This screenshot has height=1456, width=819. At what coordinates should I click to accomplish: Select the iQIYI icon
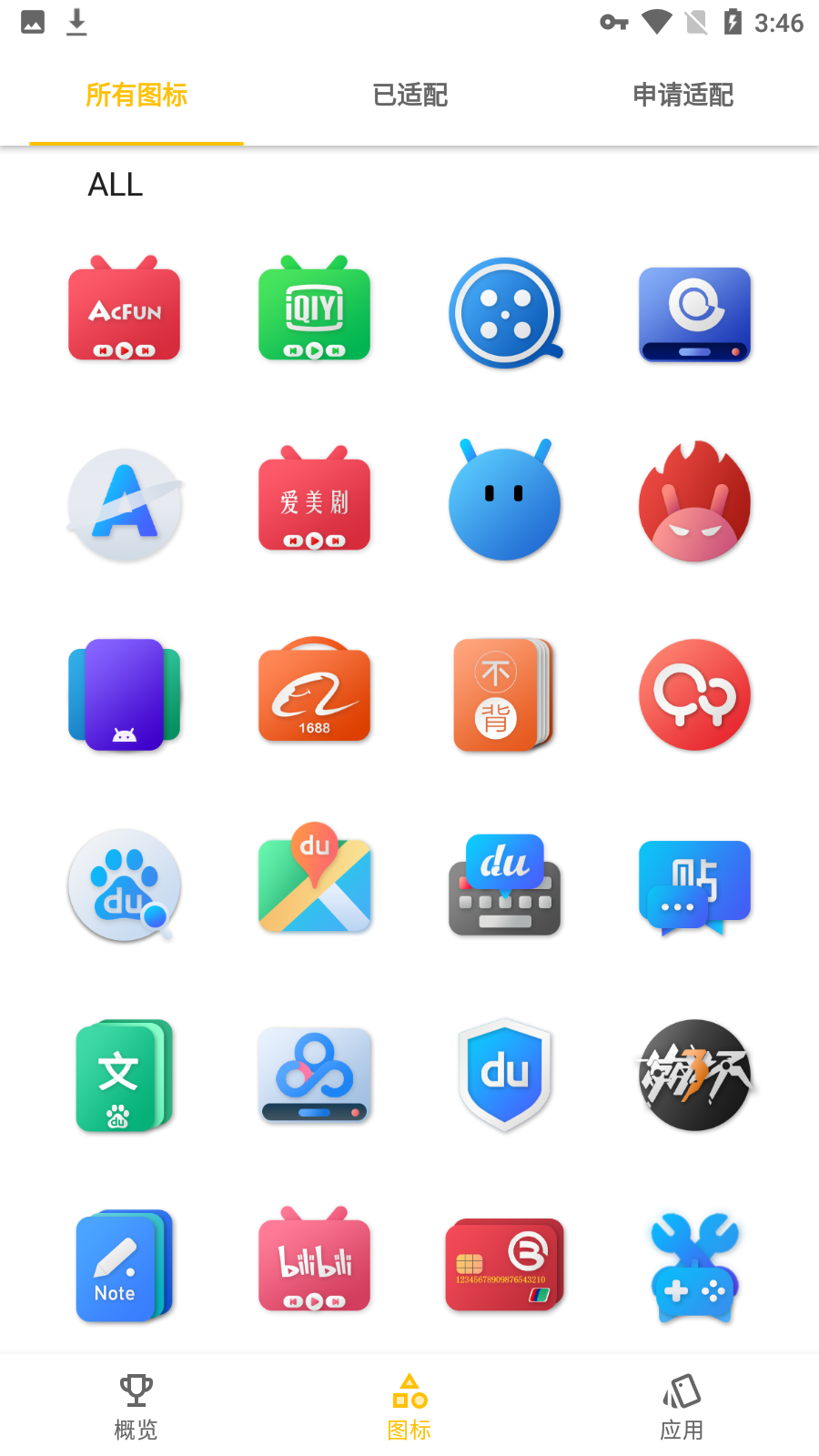click(315, 312)
